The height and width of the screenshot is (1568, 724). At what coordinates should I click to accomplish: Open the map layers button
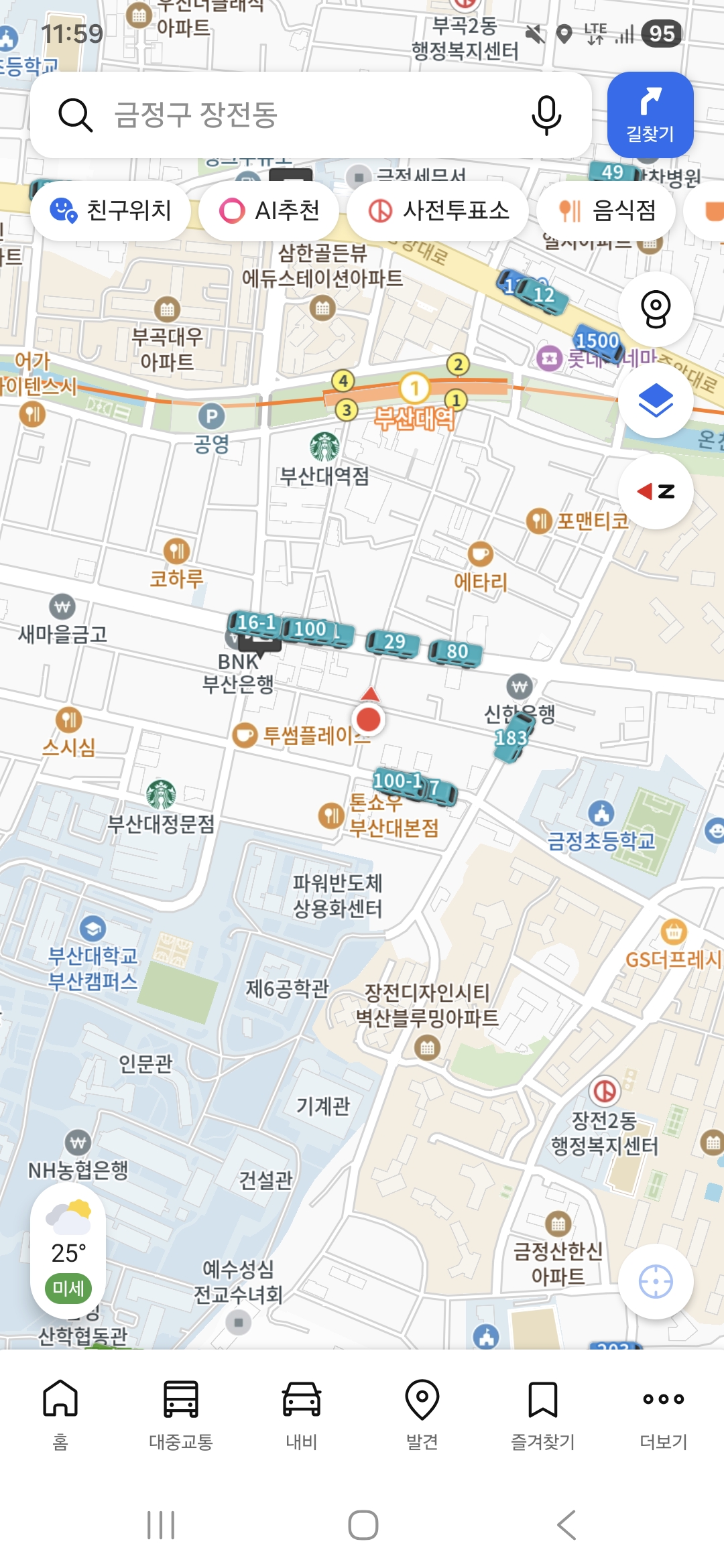point(656,401)
